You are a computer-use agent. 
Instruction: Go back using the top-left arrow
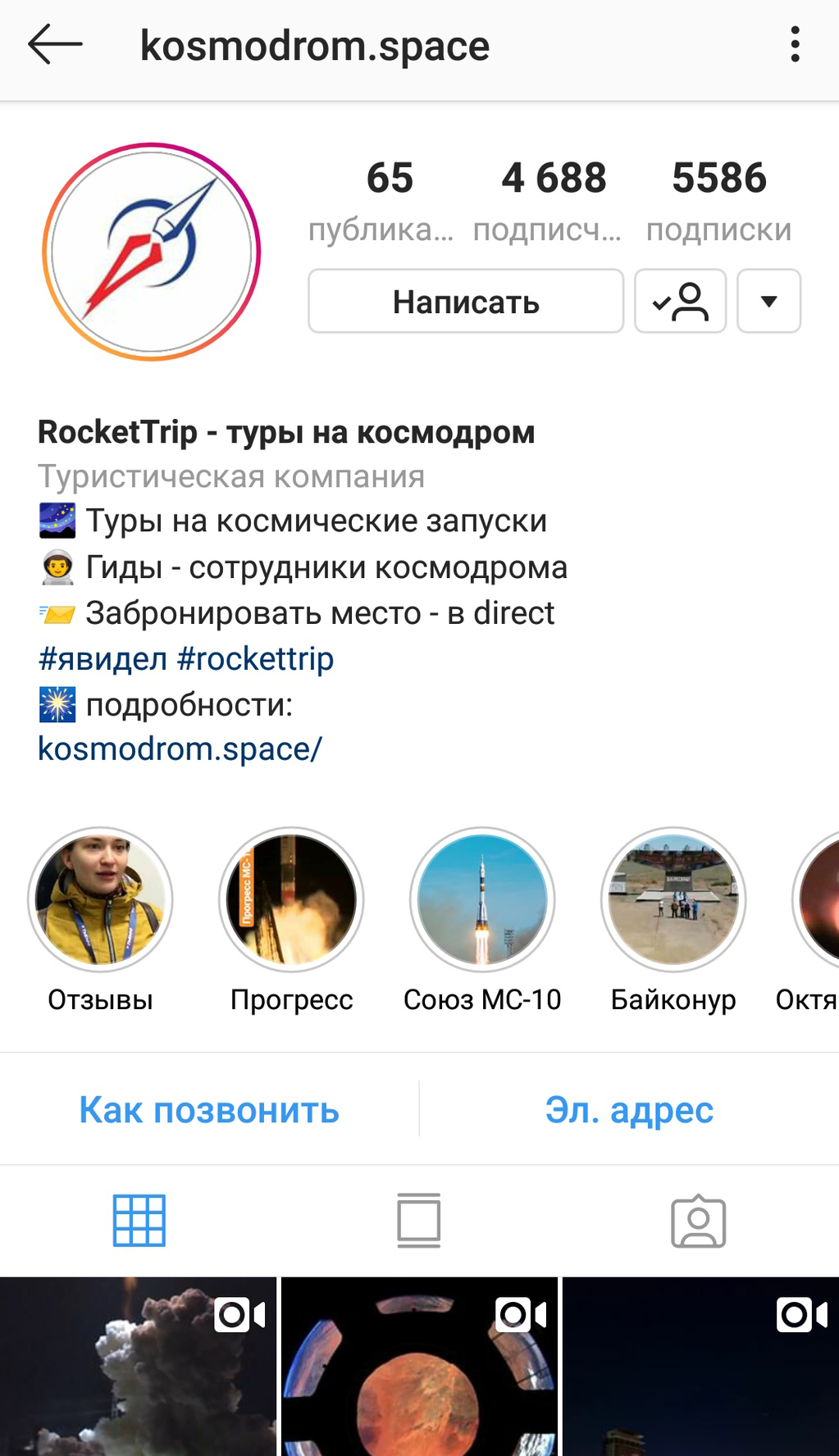pyautogui.click(x=55, y=44)
